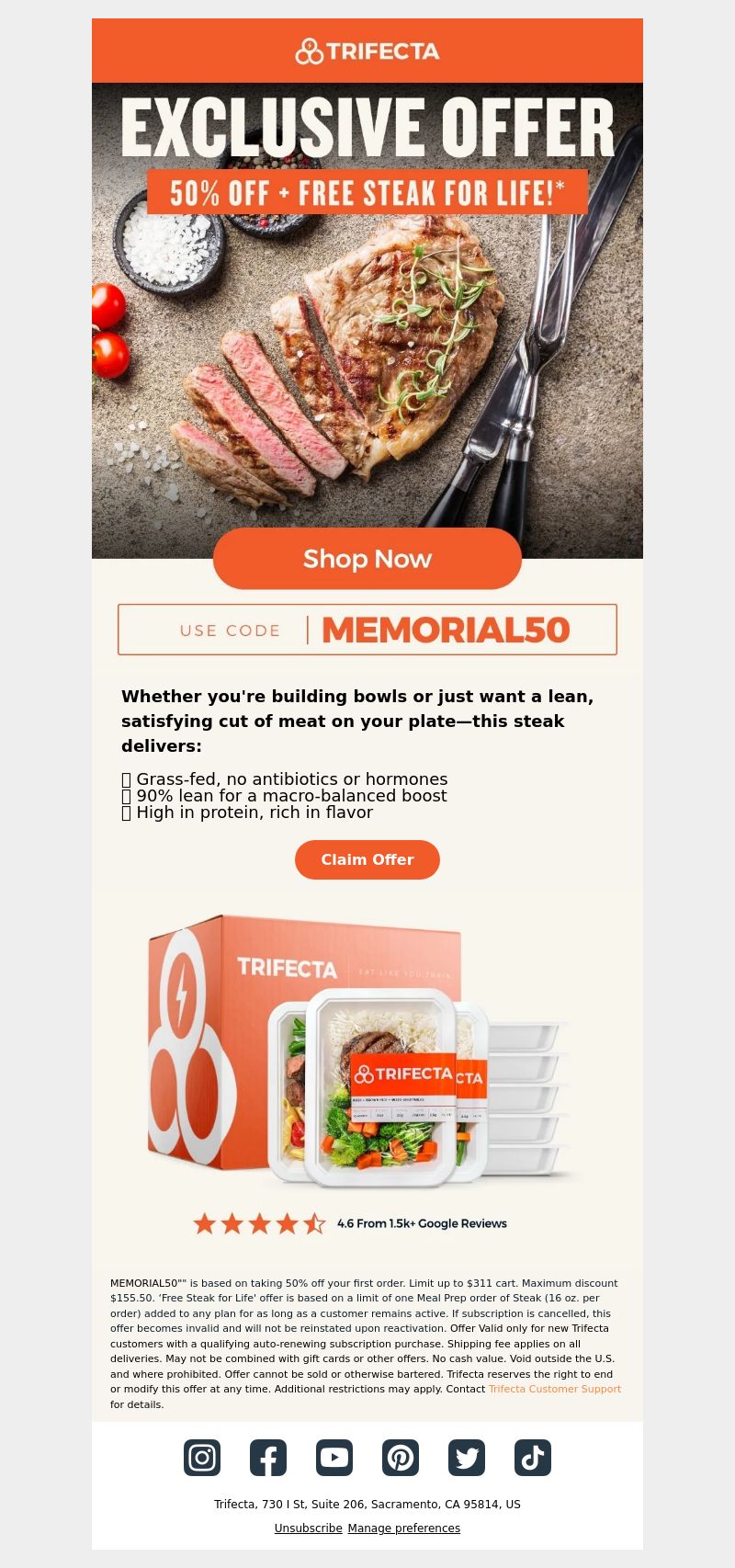The image size is (735, 1568).
Task: Visit Trifecta's Instagram page
Action: click(202, 1458)
